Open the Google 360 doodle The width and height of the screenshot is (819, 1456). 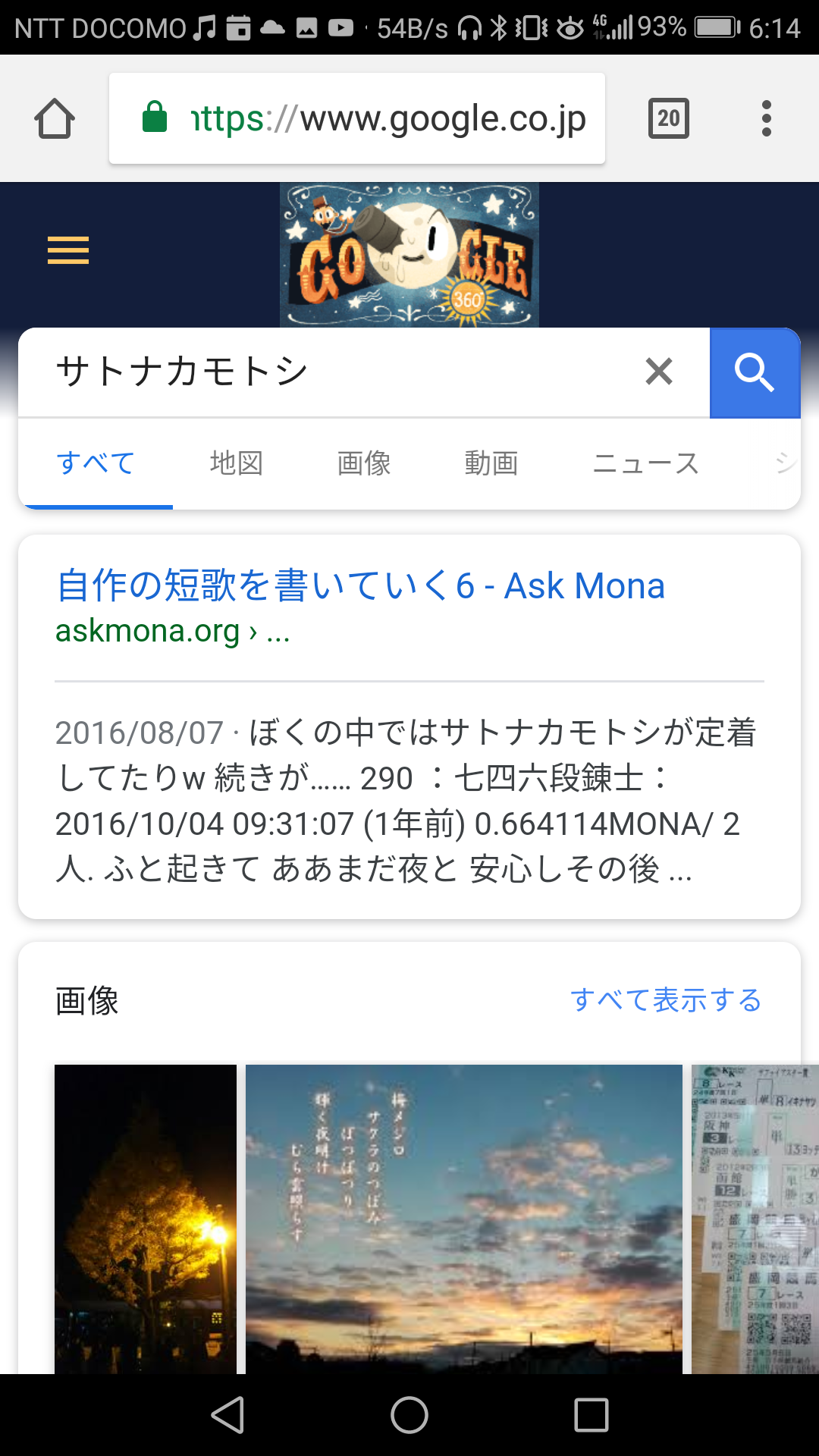(409, 255)
